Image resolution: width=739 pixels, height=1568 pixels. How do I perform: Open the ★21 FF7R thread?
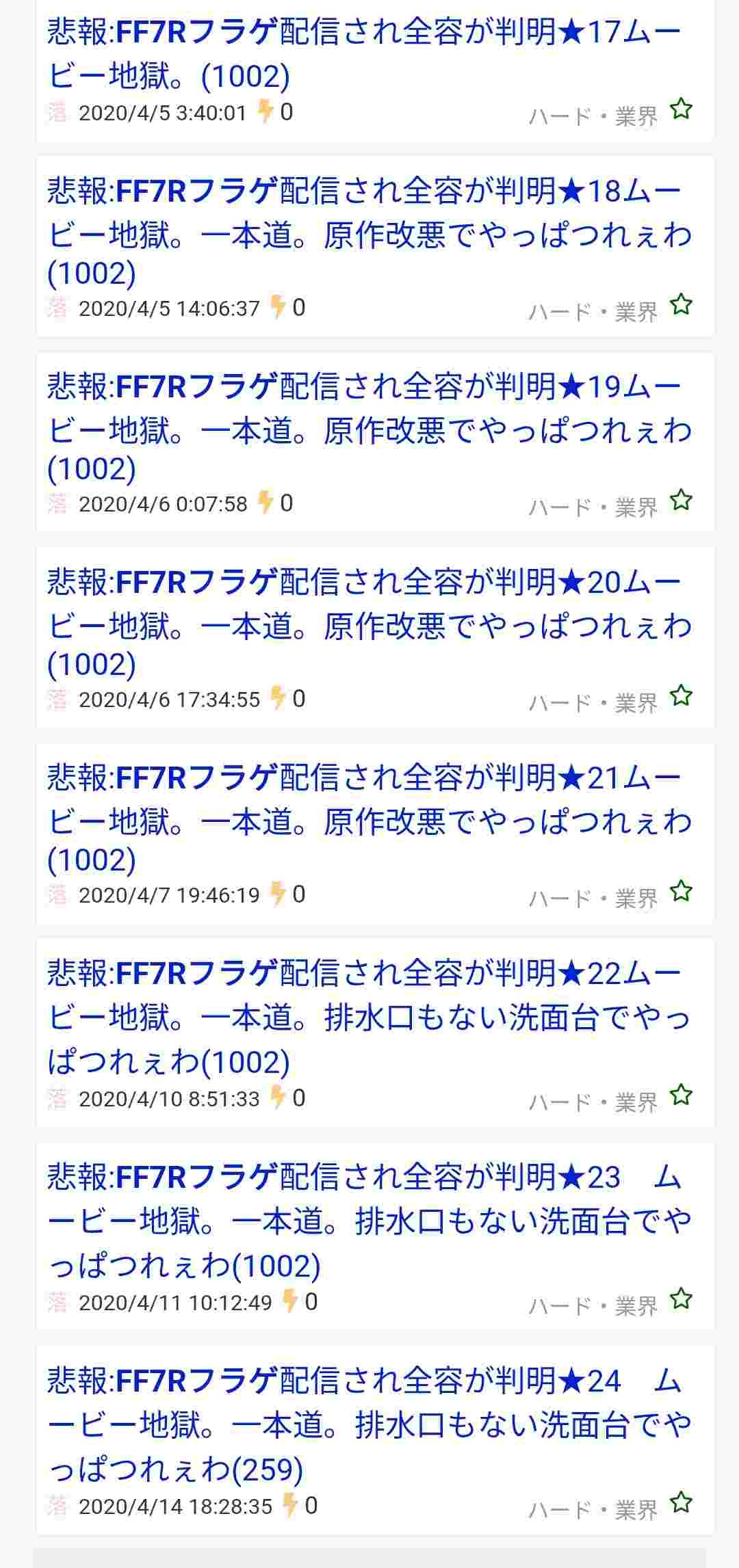pyautogui.click(x=369, y=819)
